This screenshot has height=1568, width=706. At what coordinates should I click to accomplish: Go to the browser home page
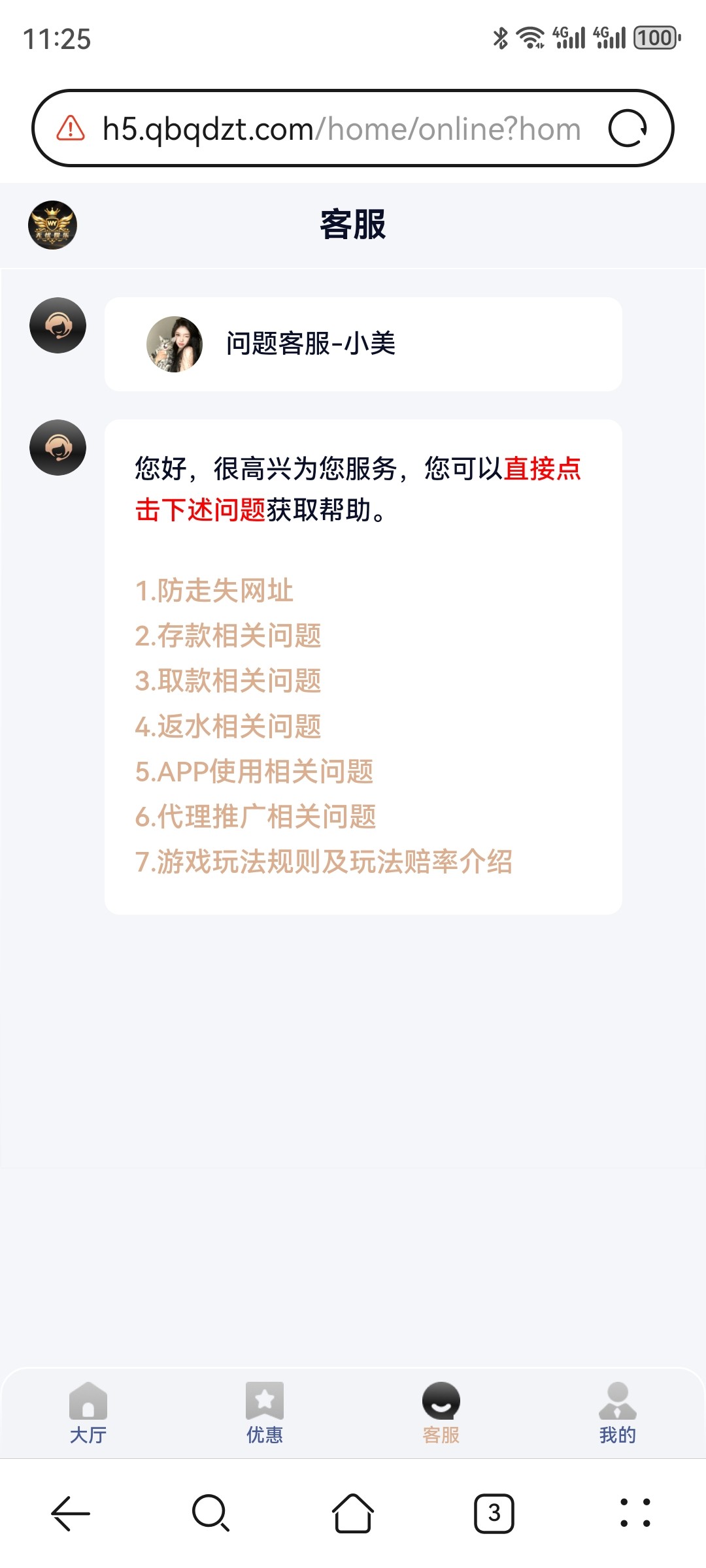pos(353,1513)
